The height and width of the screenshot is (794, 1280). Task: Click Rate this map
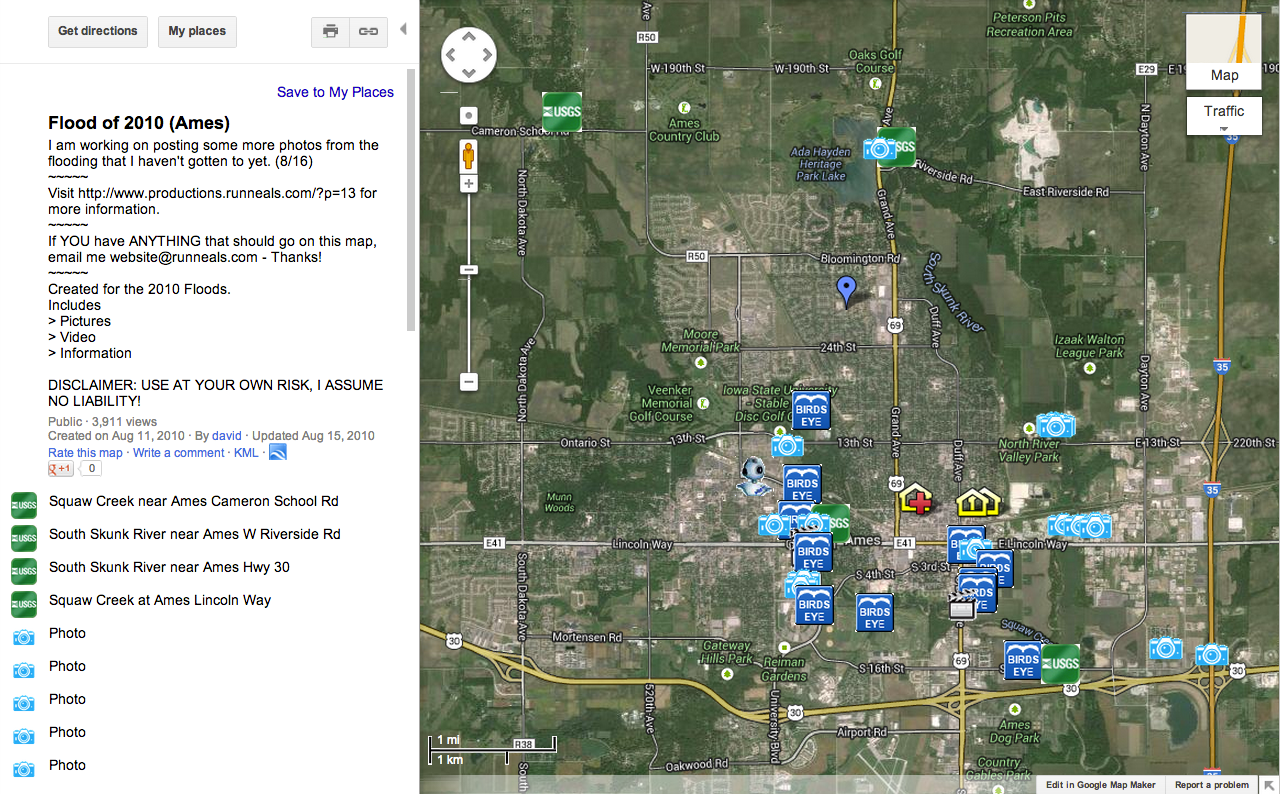(85, 453)
